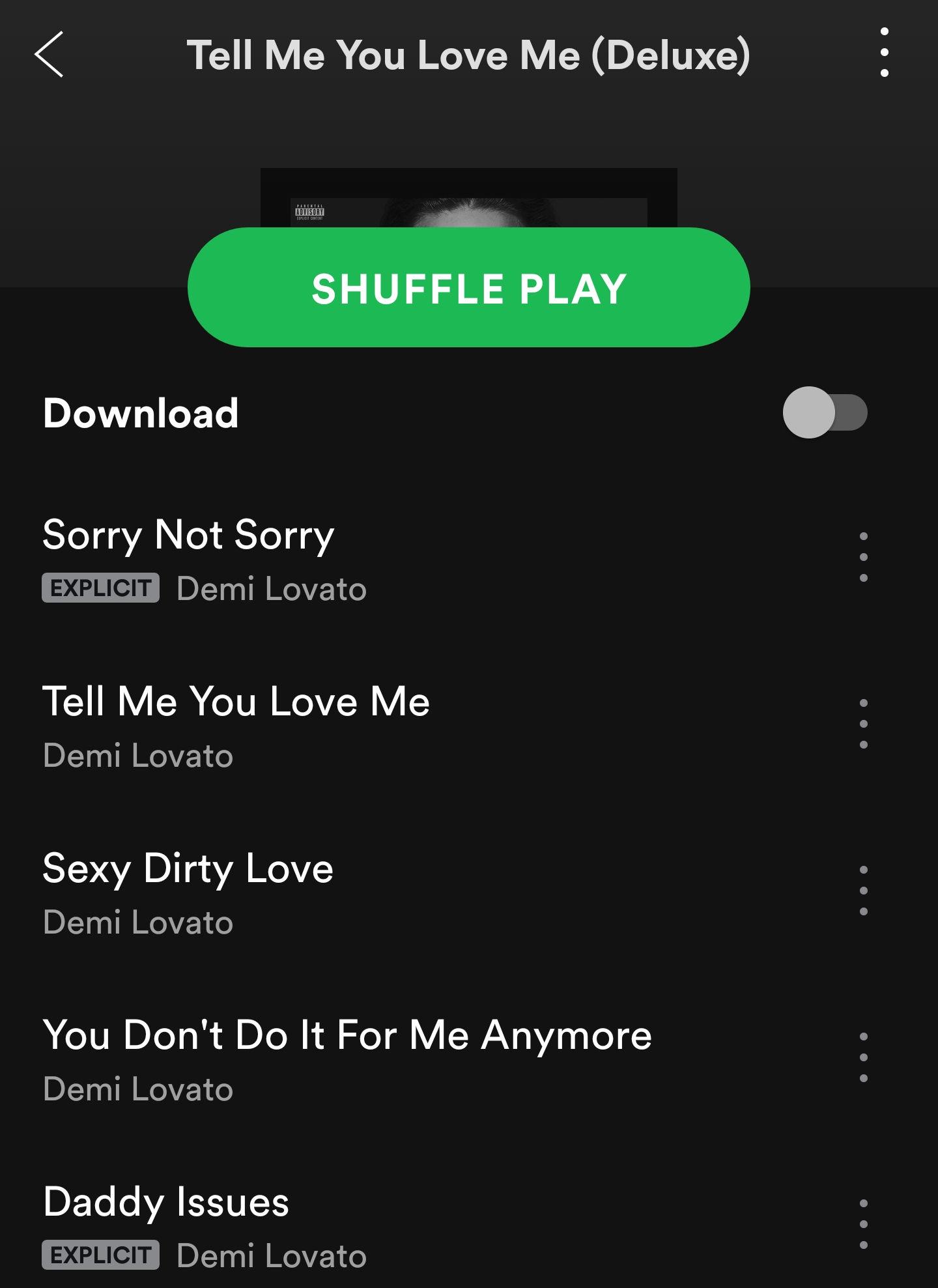The image size is (938, 1288).
Task: Play the track Tell Me You Love Me
Action: click(x=236, y=703)
